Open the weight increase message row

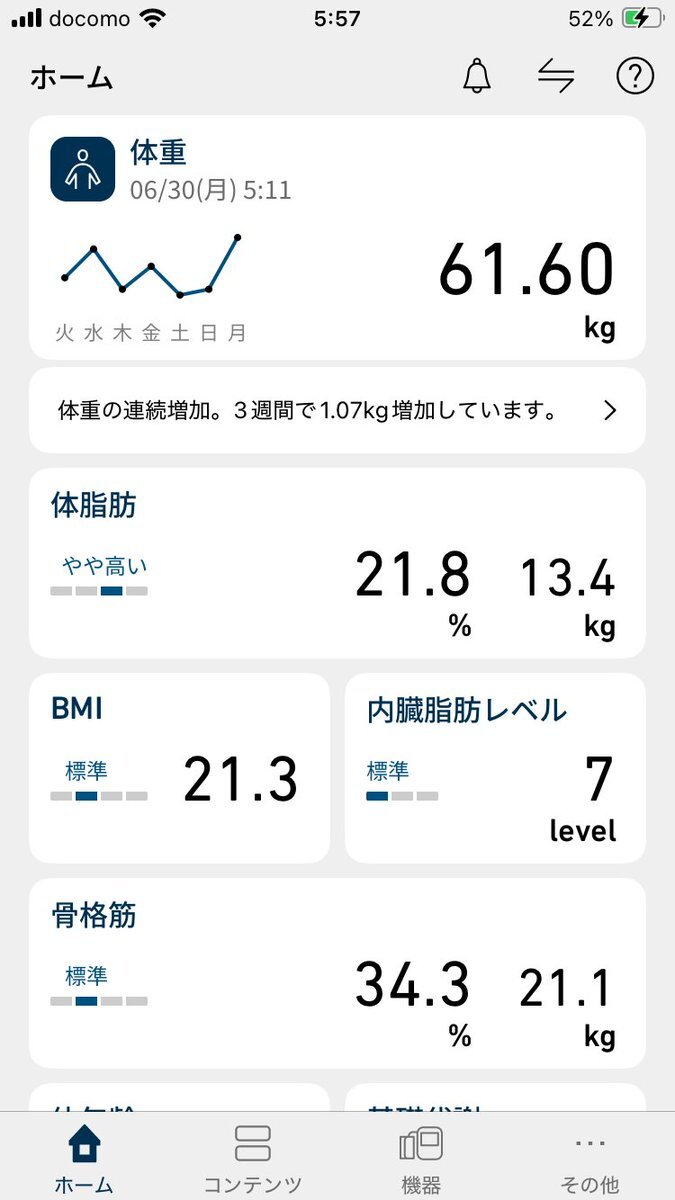(x=337, y=410)
